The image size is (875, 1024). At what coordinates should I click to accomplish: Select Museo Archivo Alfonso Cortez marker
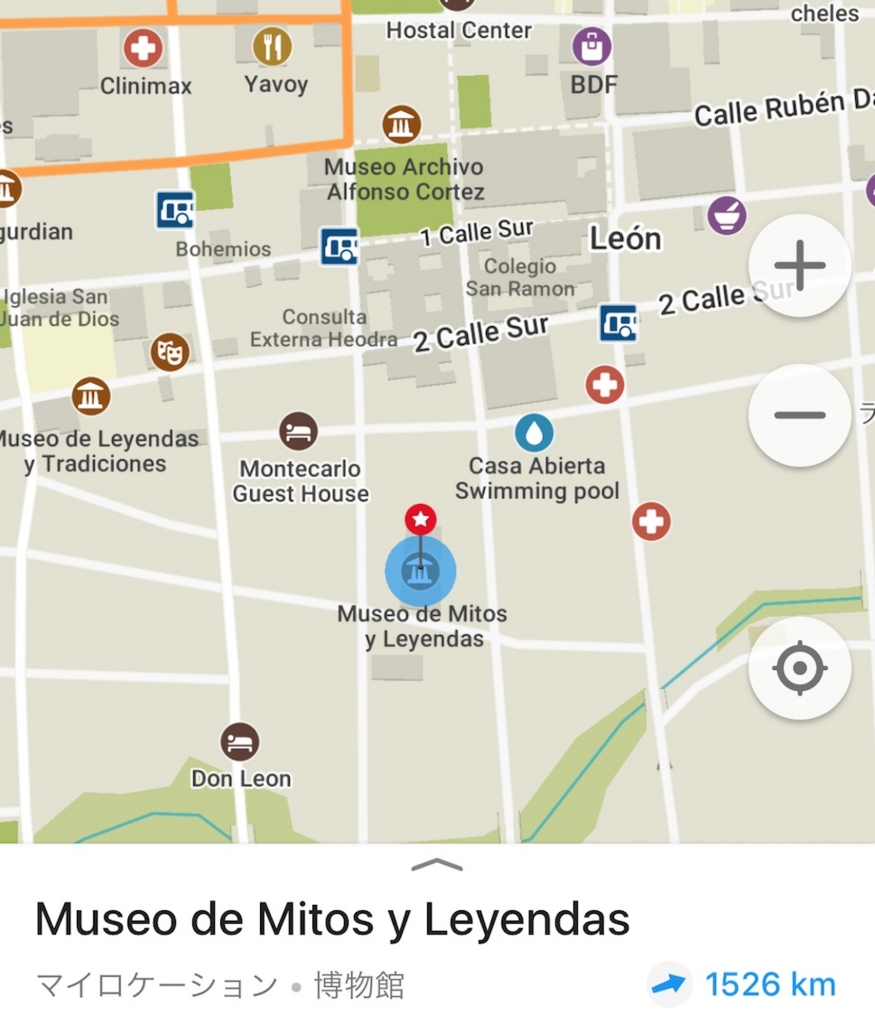point(402,125)
